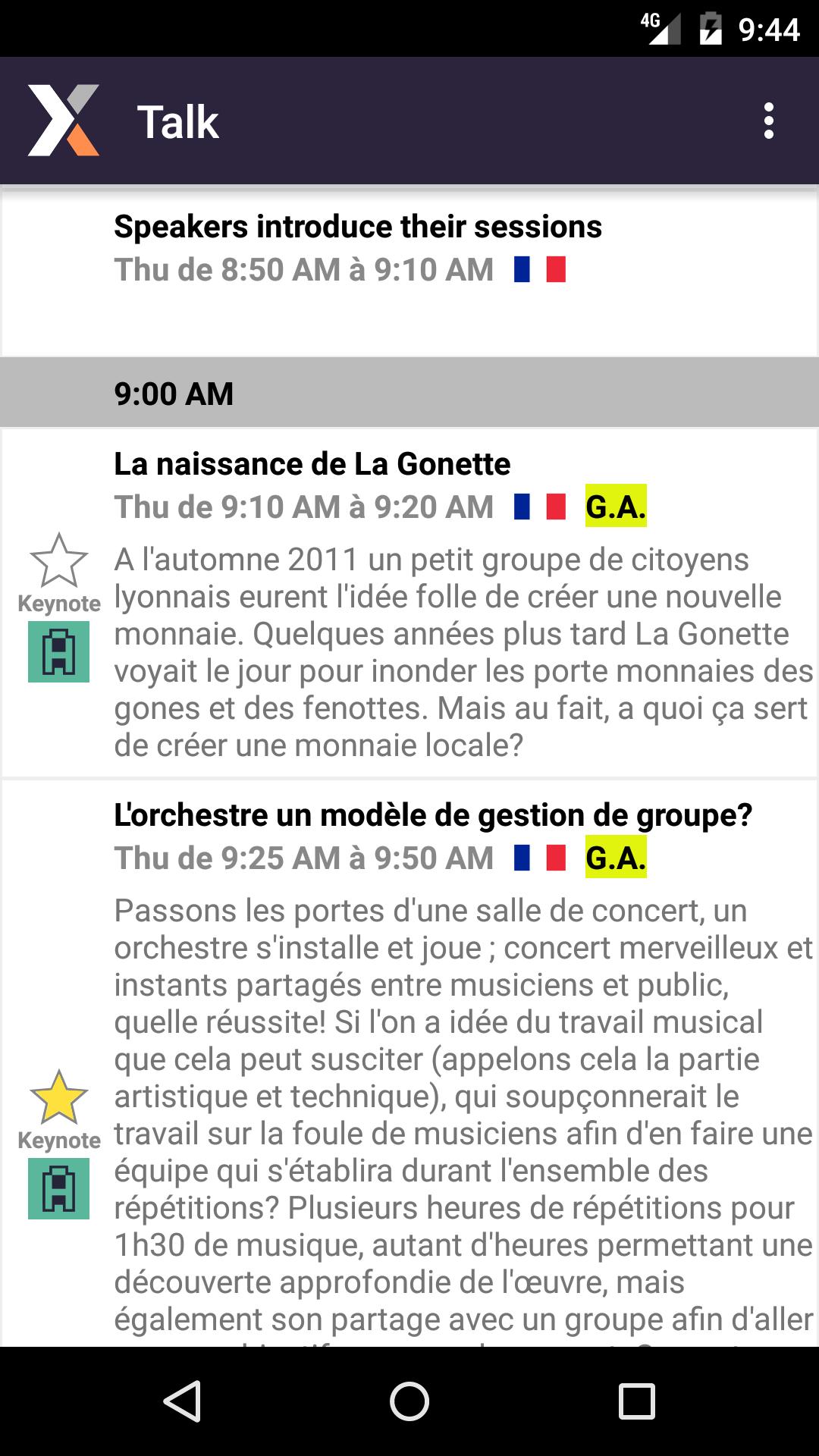Viewport: 819px width, 1456px height.
Task: Go back with the system back button
Action: click(x=183, y=1401)
